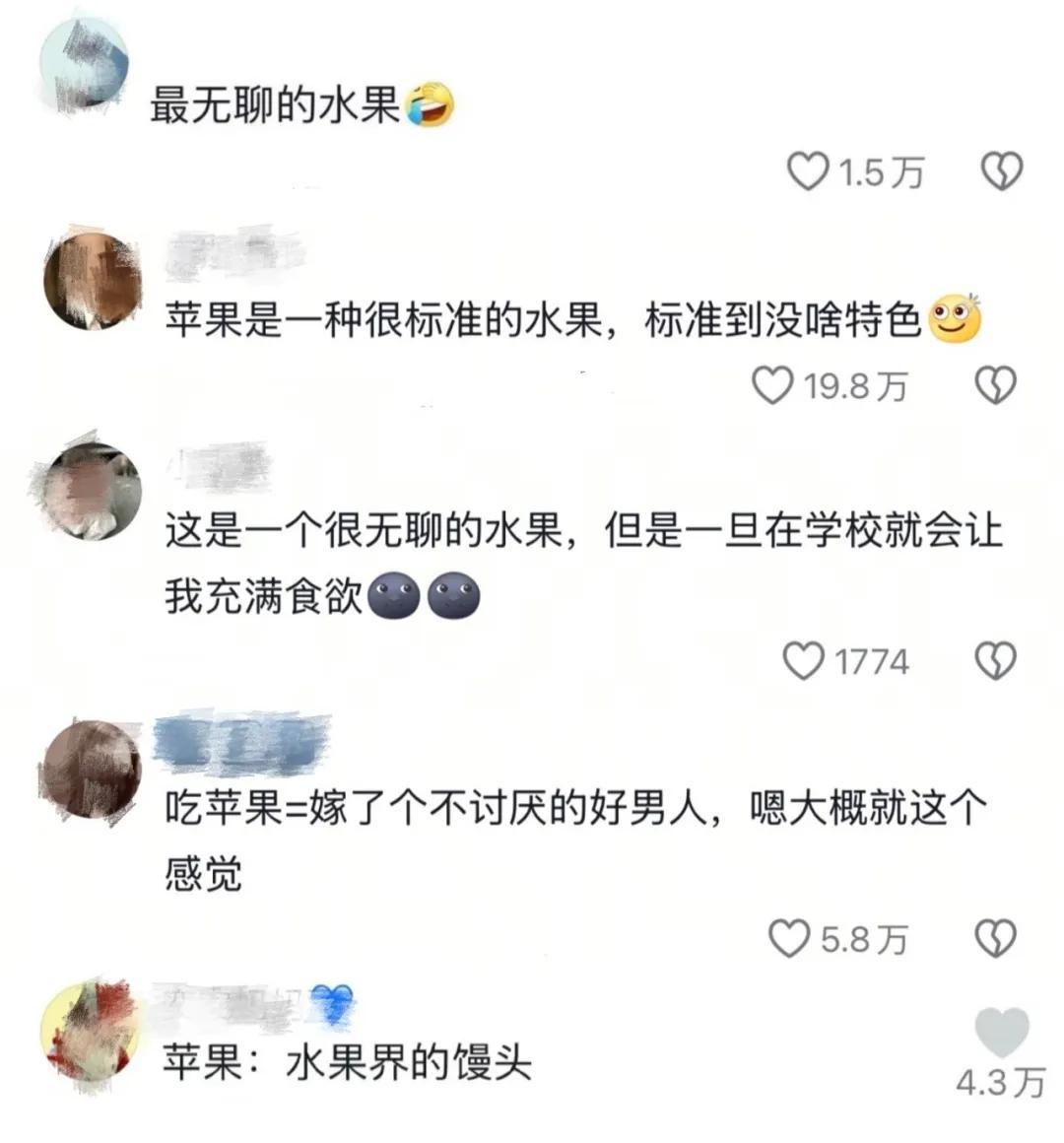
Task: Open avatar of the "最无聊的水果" commenter
Action: pos(84,69)
